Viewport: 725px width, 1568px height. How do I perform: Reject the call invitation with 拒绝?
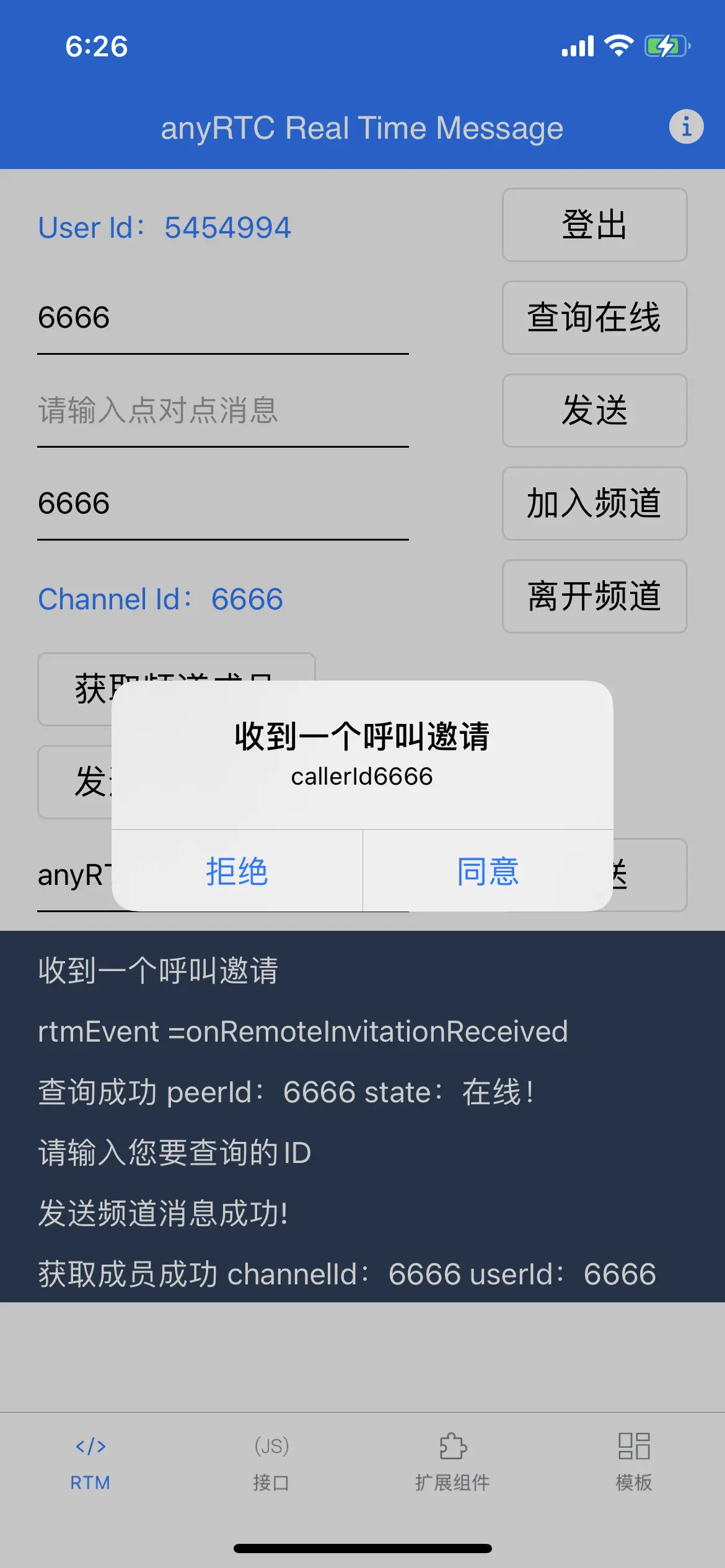[237, 871]
